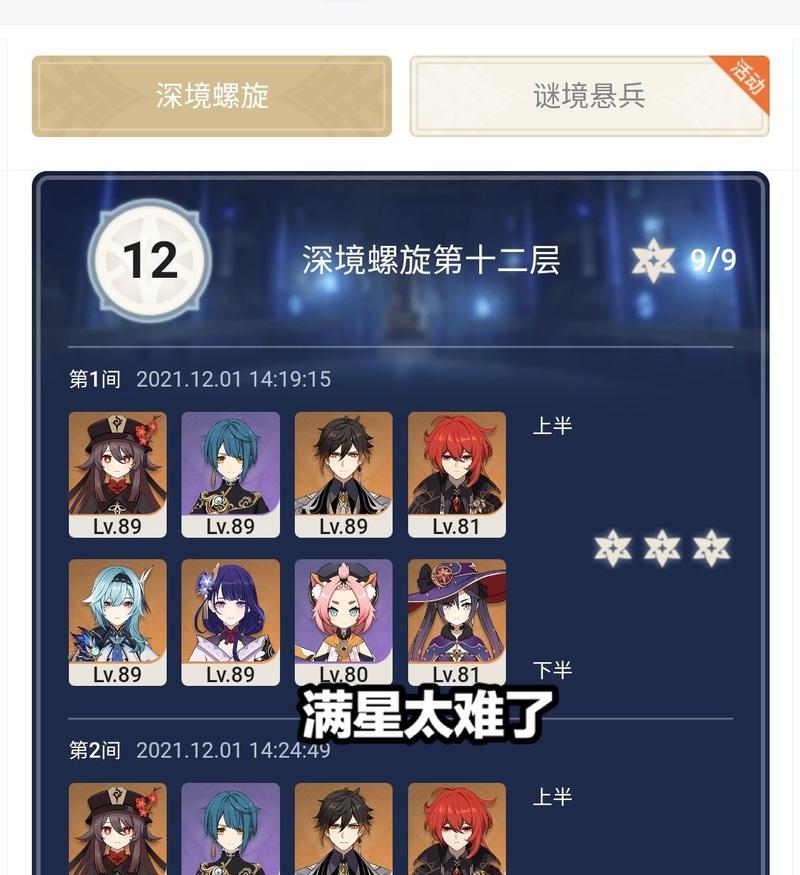Switch to the 深境螺旋 tab
The height and width of the screenshot is (875, 800).
pos(212,96)
